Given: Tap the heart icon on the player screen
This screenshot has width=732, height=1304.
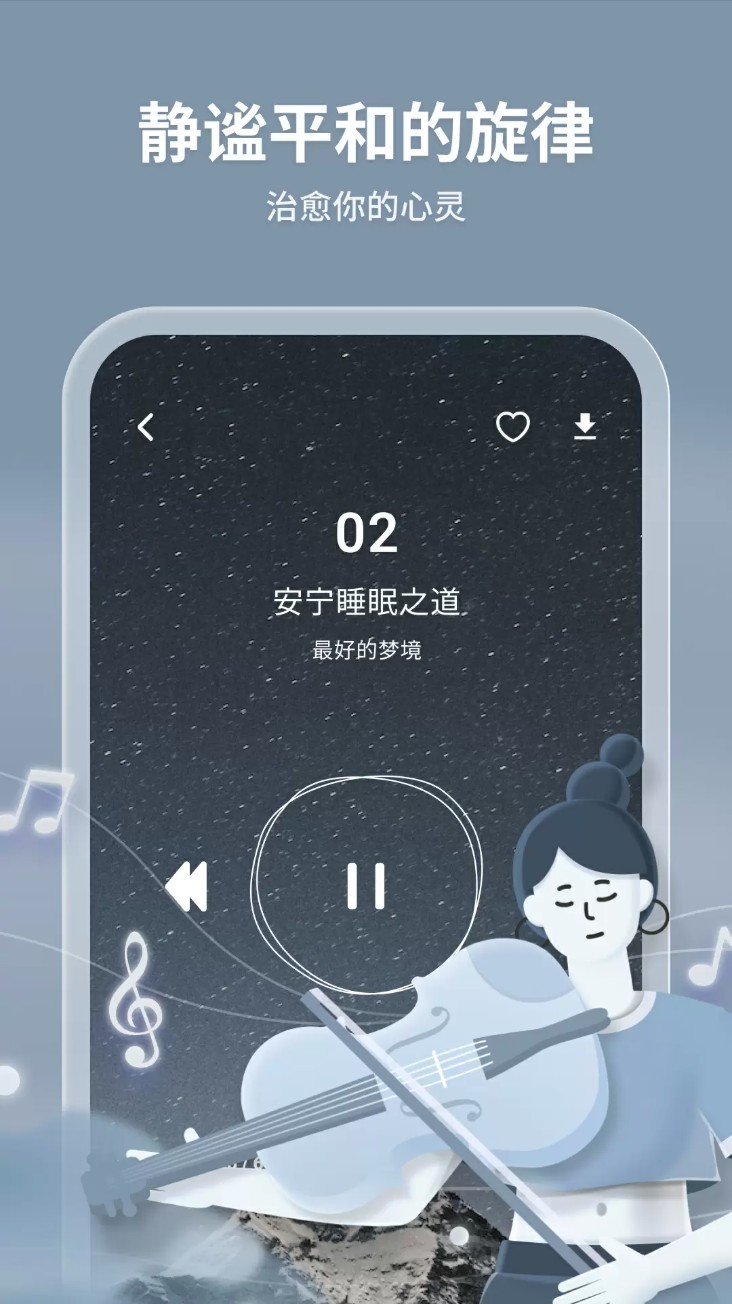Looking at the screenshot, I should (x=514, y=427).
